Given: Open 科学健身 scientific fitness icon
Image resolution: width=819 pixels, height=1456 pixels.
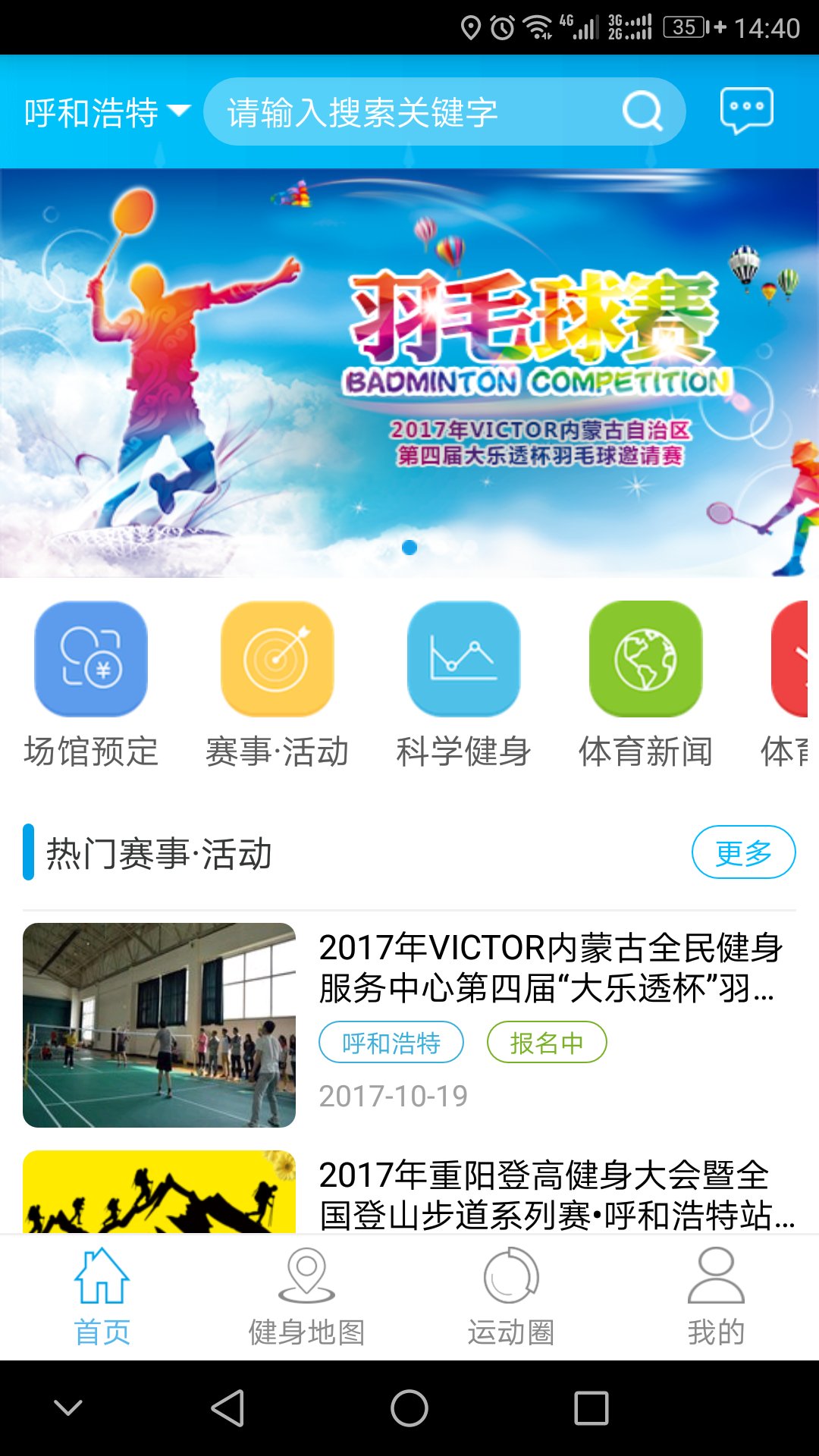Looking at the screenshot, I should (463, 658).
